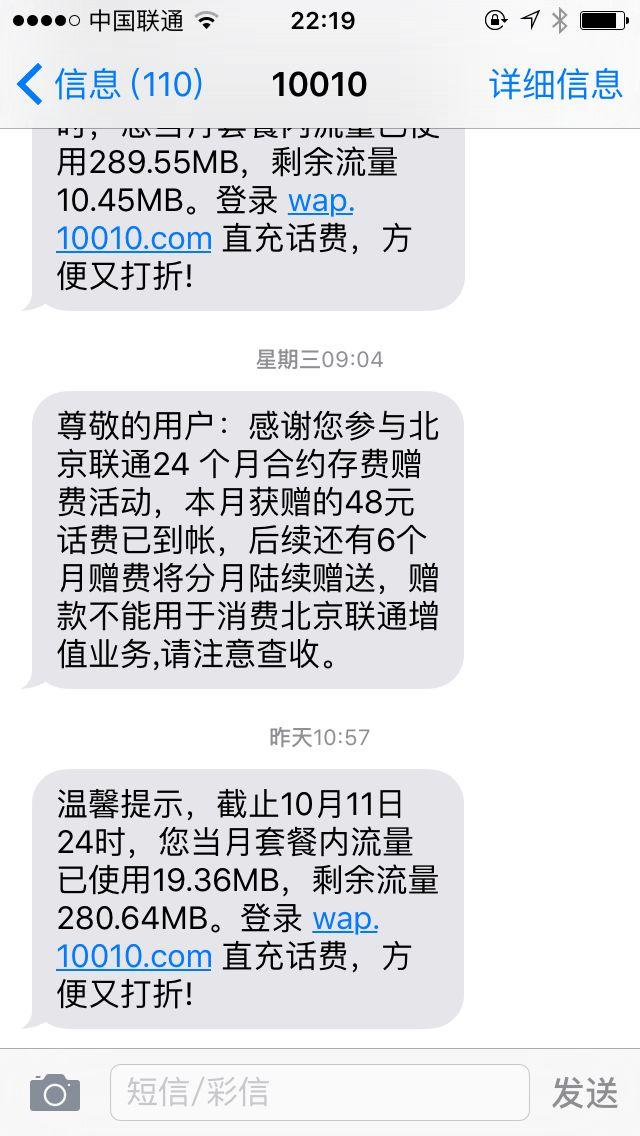
Task: Focus the 短信/彩信 message field
Action: point(320,1093)
